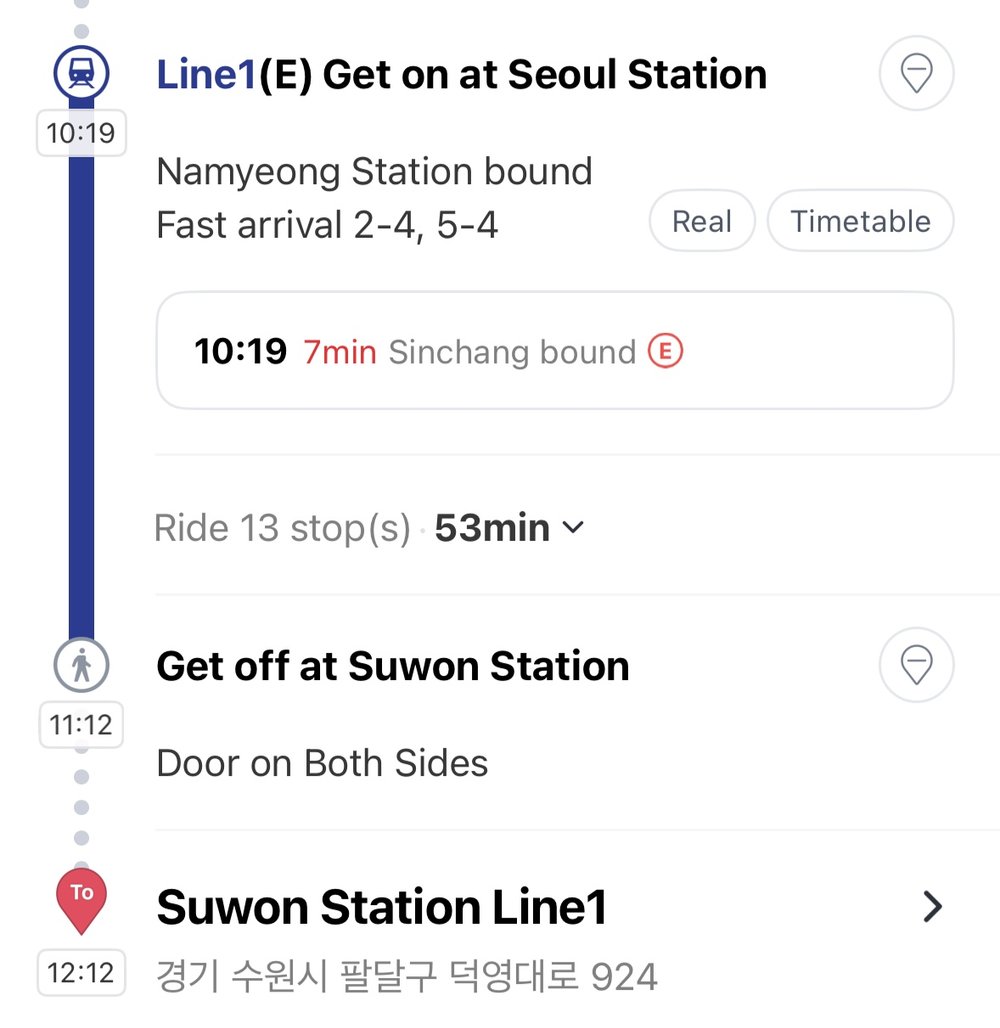Switch arrival info to Timetable mode
Screen dimensions: 1000x1028
point(860,221)
